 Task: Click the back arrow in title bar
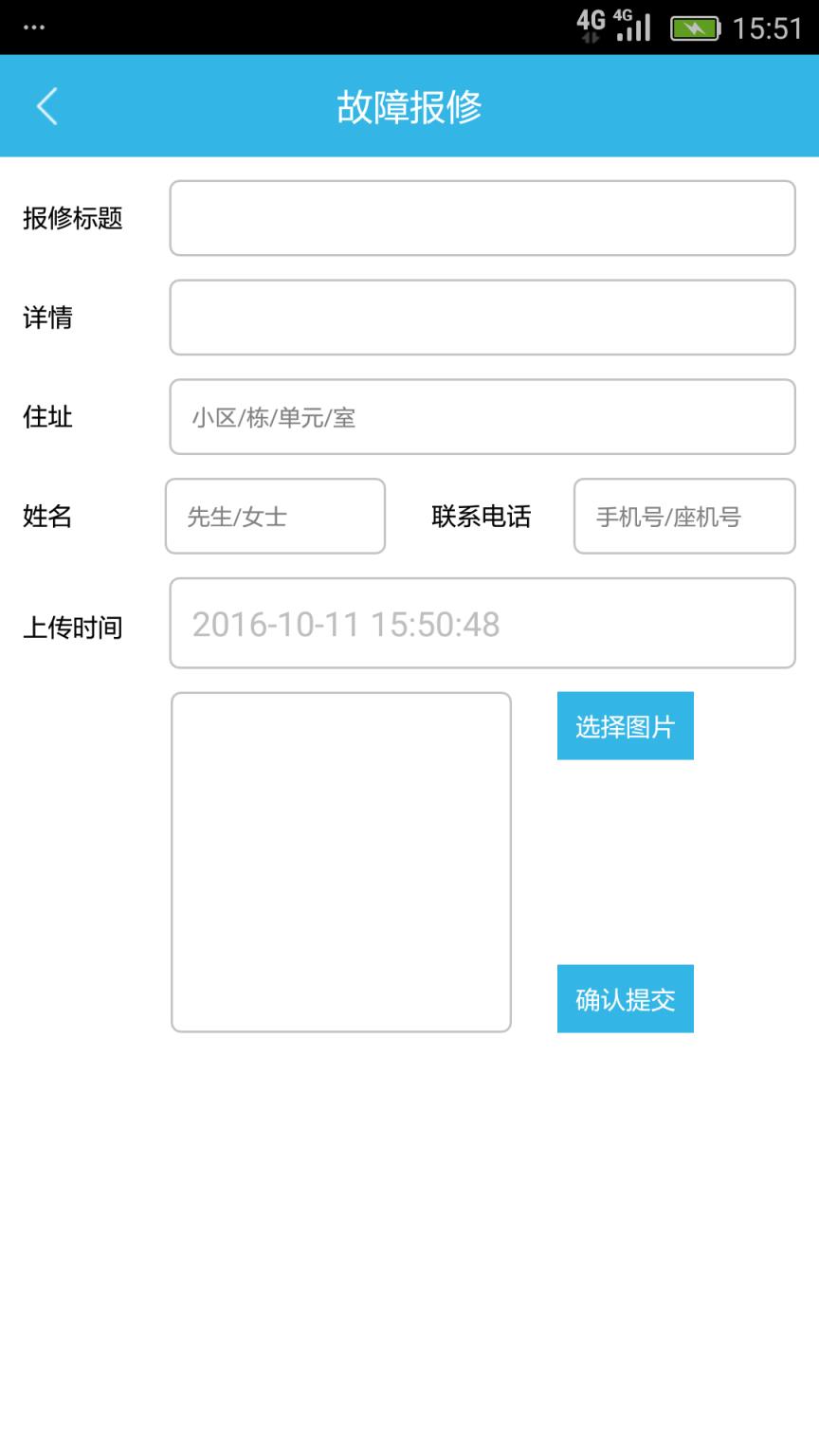coord(45,106)
